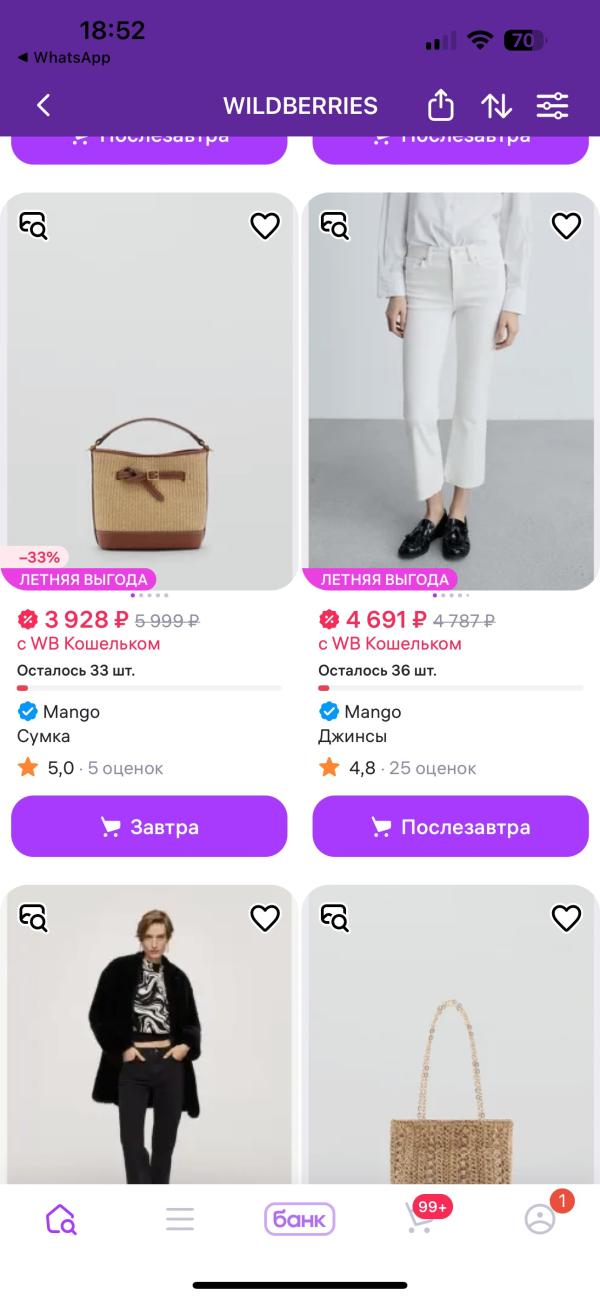Favorite the black fur coat item
Screen dimensions: 600x1300
click(x=265, y=917)
